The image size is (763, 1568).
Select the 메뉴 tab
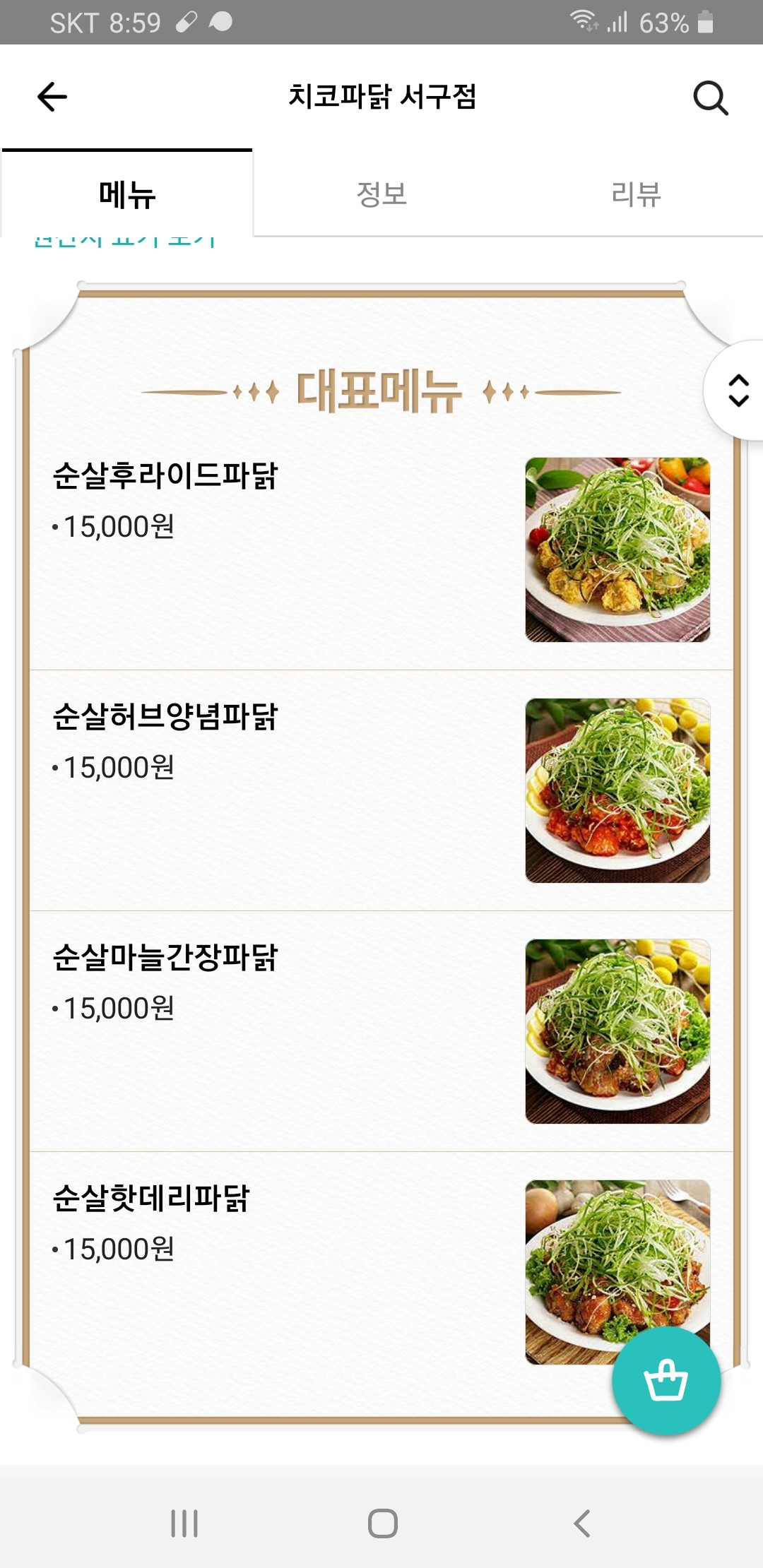tap(127, 194)
